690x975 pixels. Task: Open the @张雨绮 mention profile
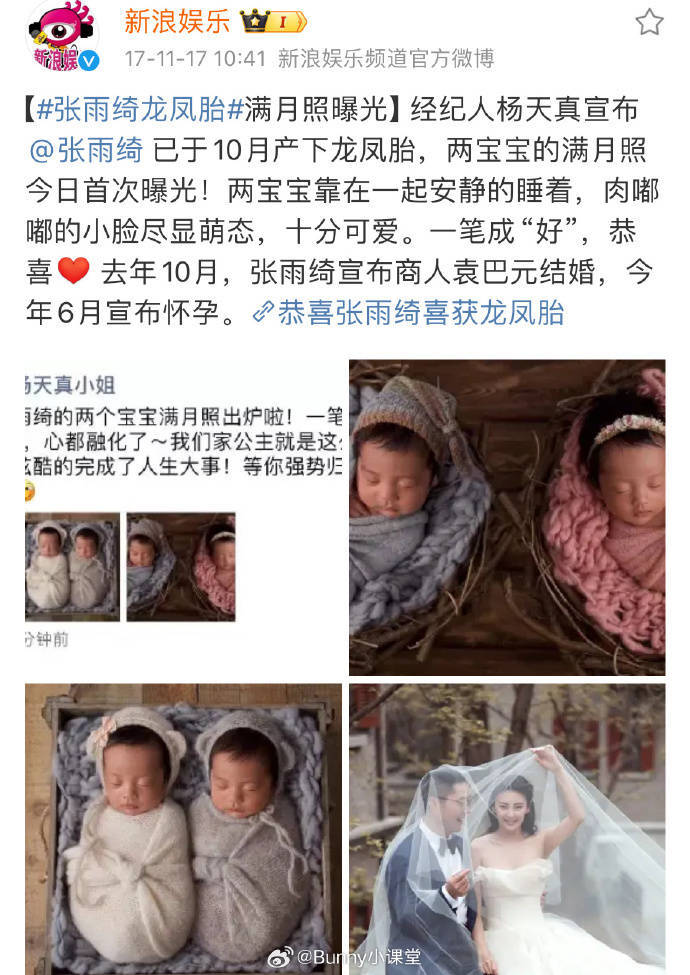(x=88, y=150)
